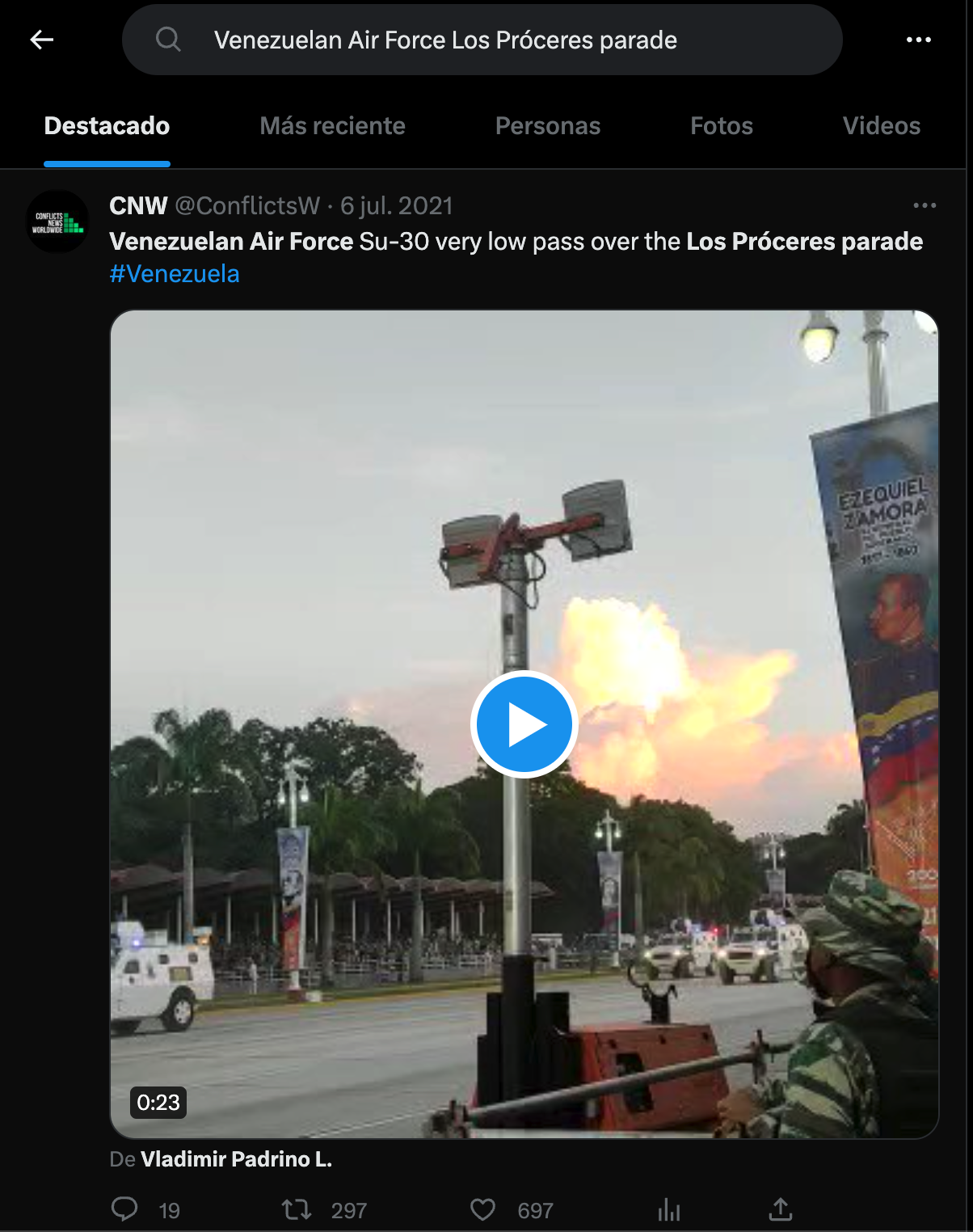The image size is (973, 1232).
Task: View analytics for the CNW tweet
Action: 668,1209
